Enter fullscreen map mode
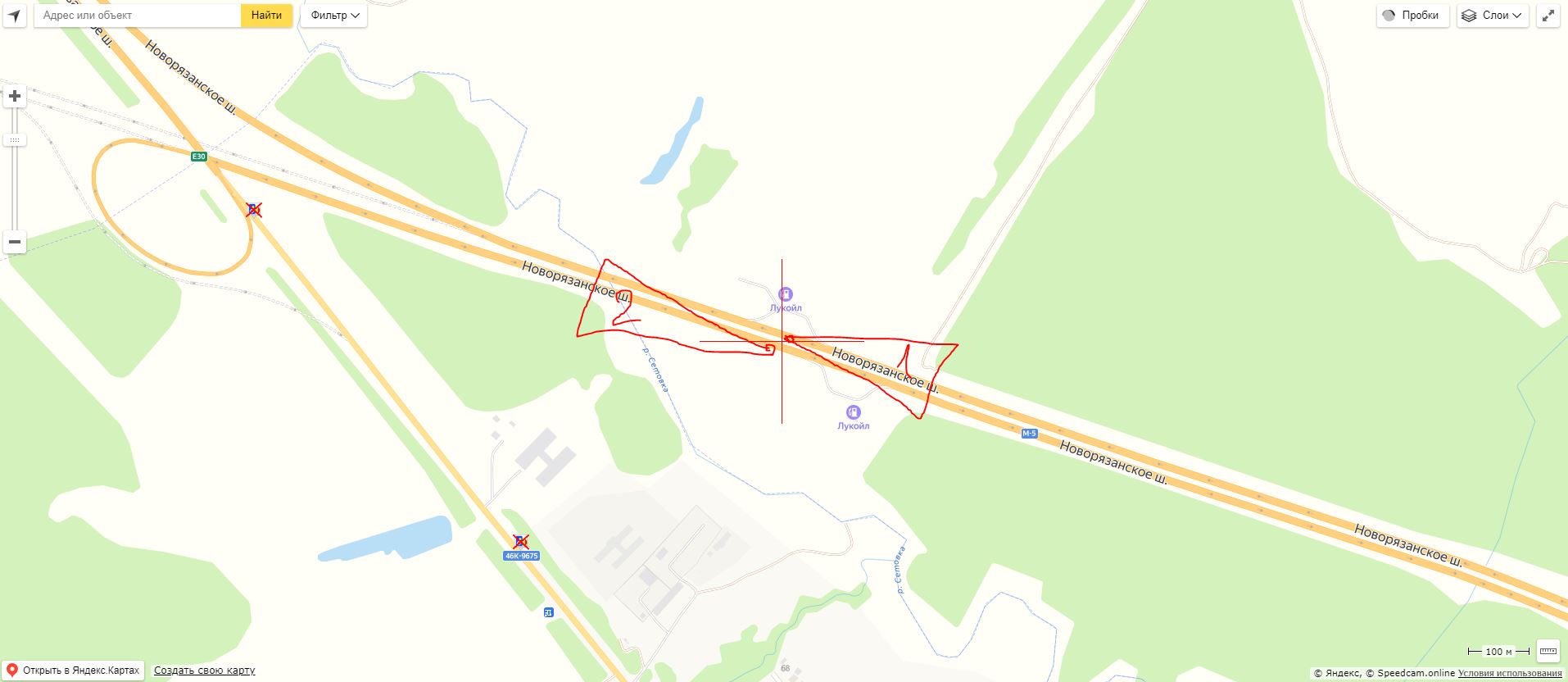The height and width of the screenshot is (682, 1568). click(x=1548, y=16)
